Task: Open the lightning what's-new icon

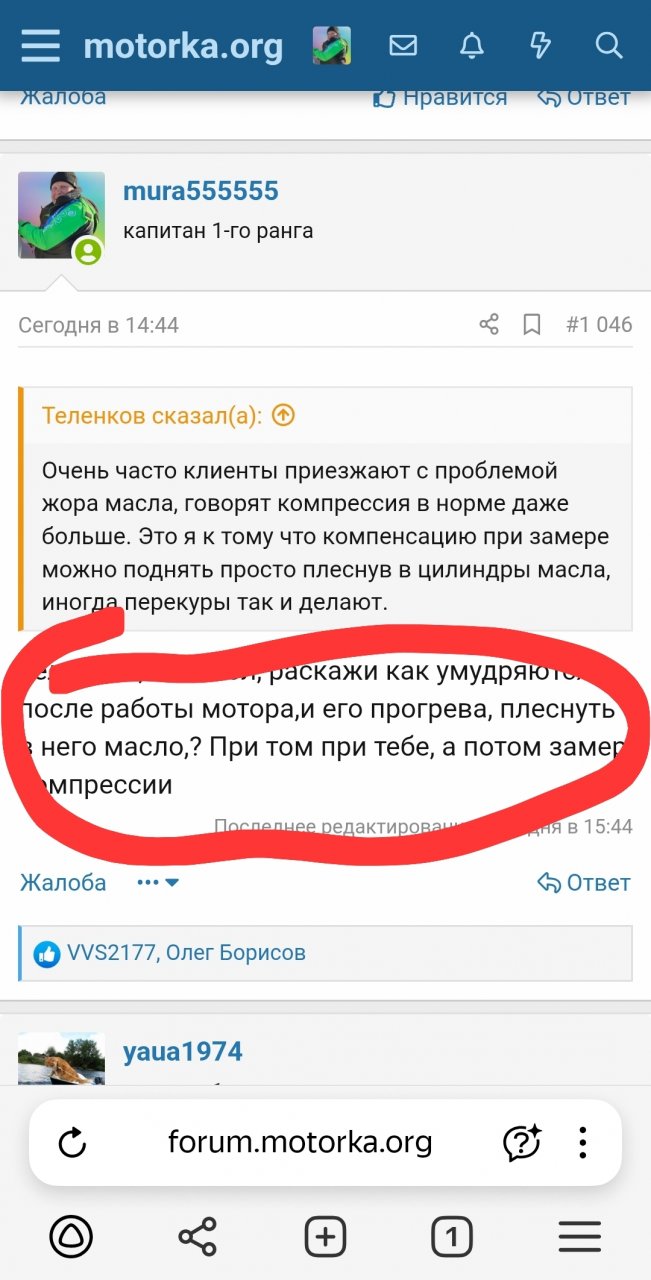Action: click(539, 46)
